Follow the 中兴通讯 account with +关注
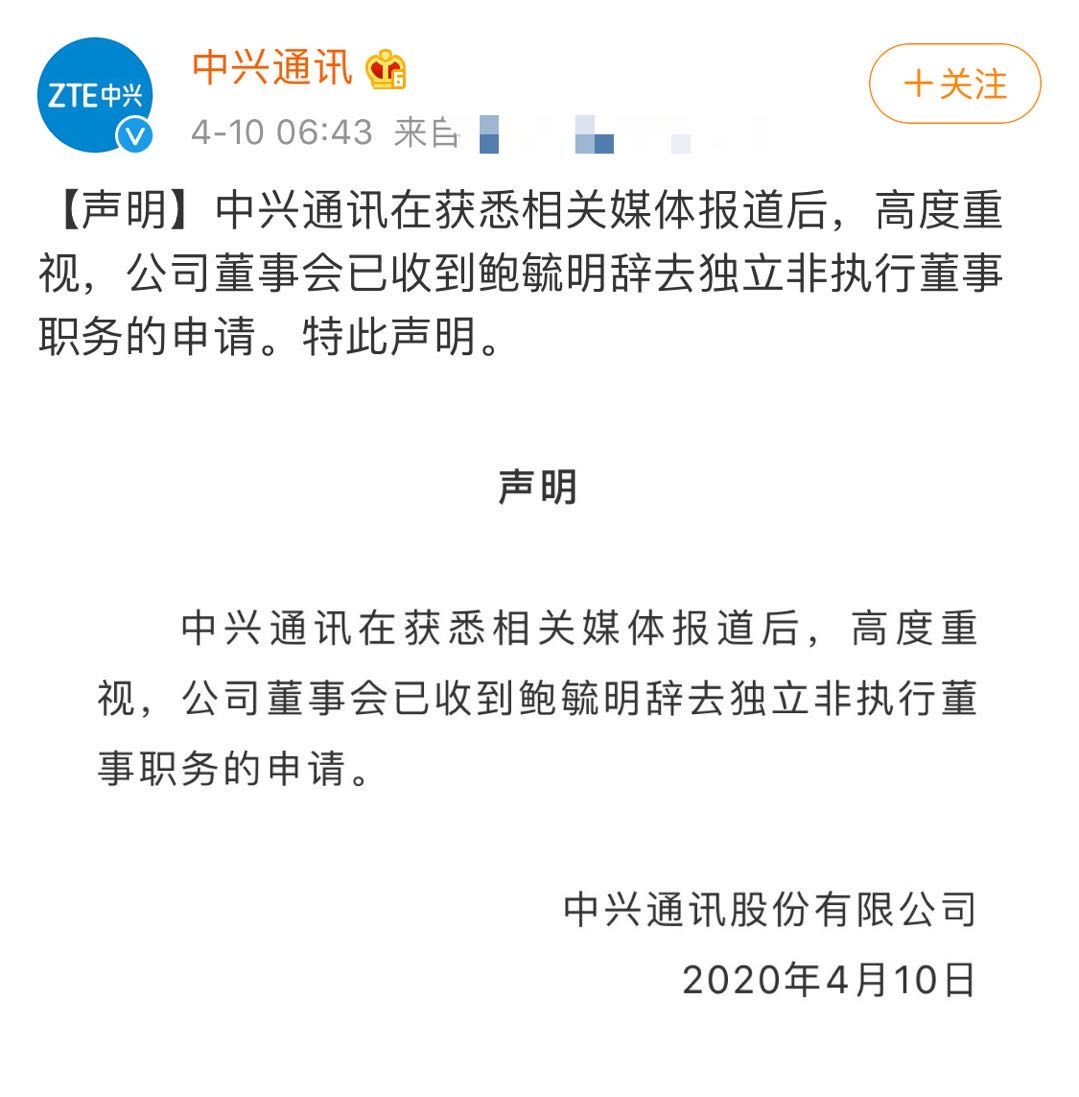 coord(954,84)
